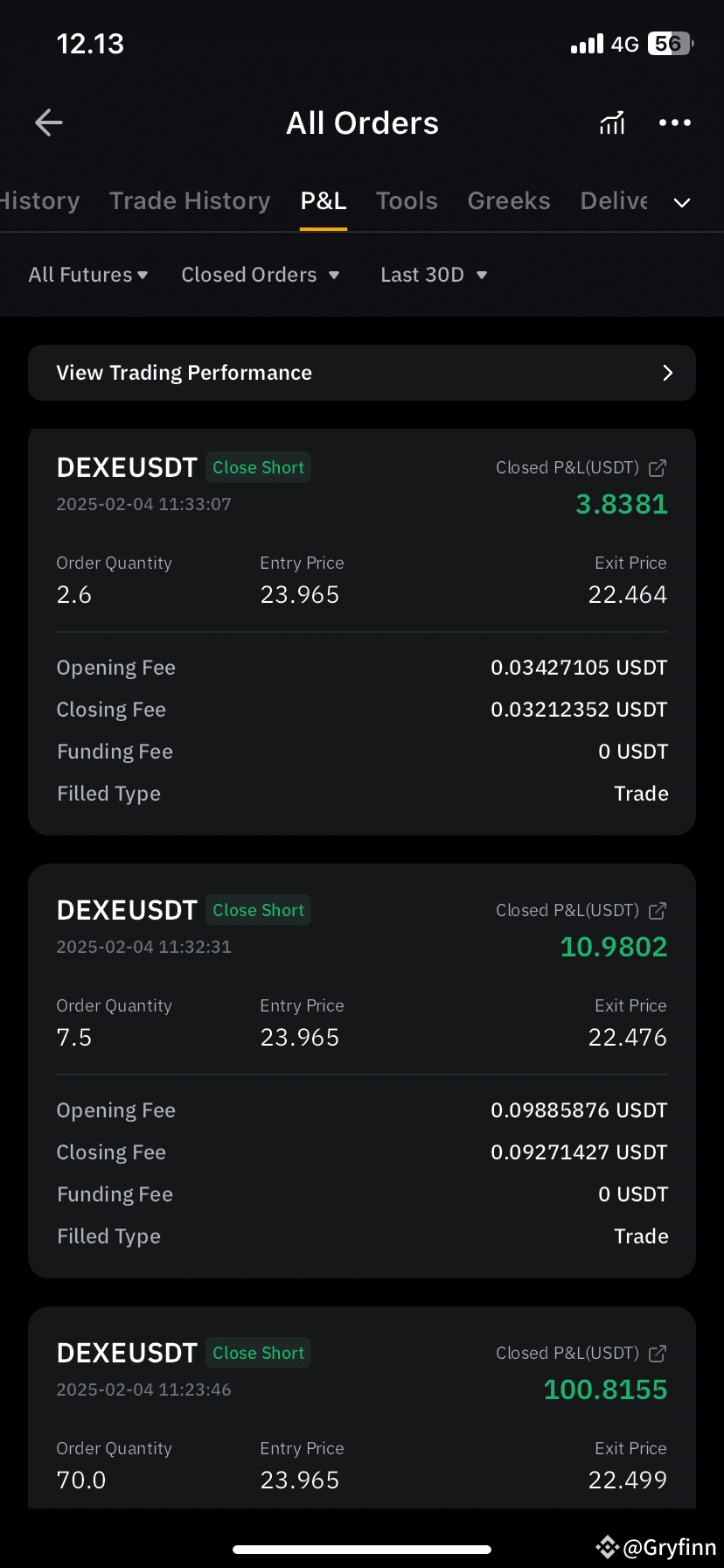724x1568 pixels.
Task: Expand the tab overflow chevron near Delivery
Action: pos(682,202)
